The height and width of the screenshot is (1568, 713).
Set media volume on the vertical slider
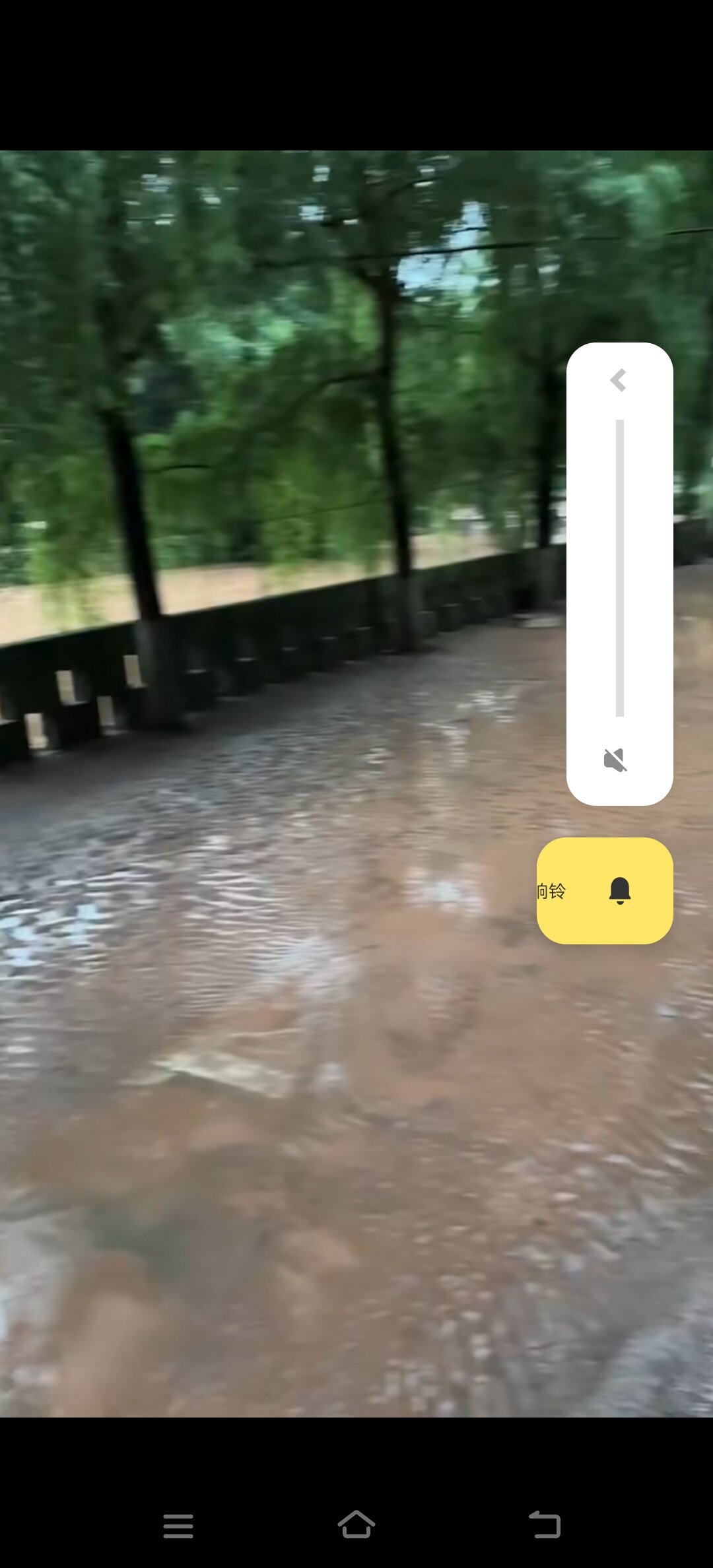click(x=620, y=568)
